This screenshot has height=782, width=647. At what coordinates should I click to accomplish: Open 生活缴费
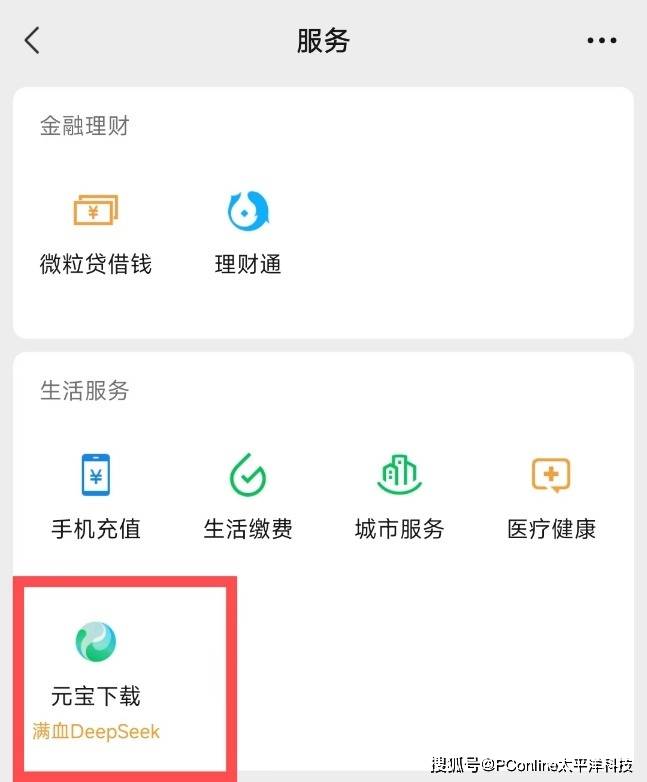click(248, 494)
